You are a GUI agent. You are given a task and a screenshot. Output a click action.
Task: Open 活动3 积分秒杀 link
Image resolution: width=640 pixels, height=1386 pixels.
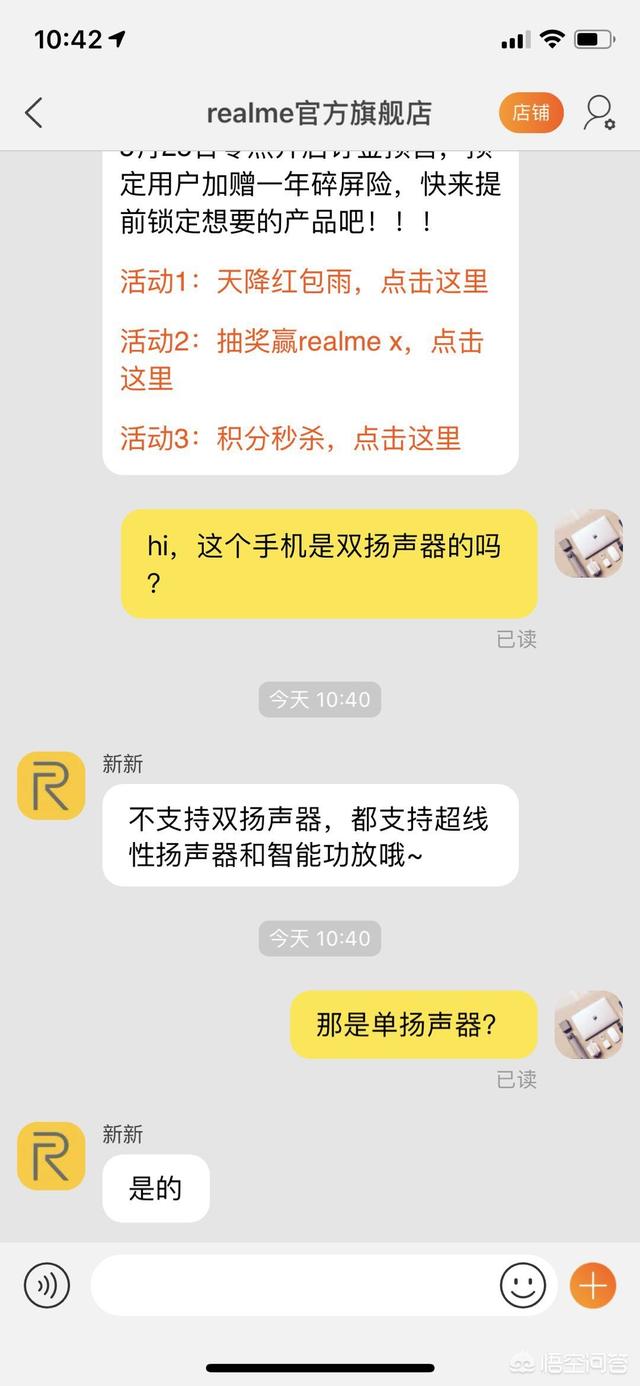click(x=290, y=438)
